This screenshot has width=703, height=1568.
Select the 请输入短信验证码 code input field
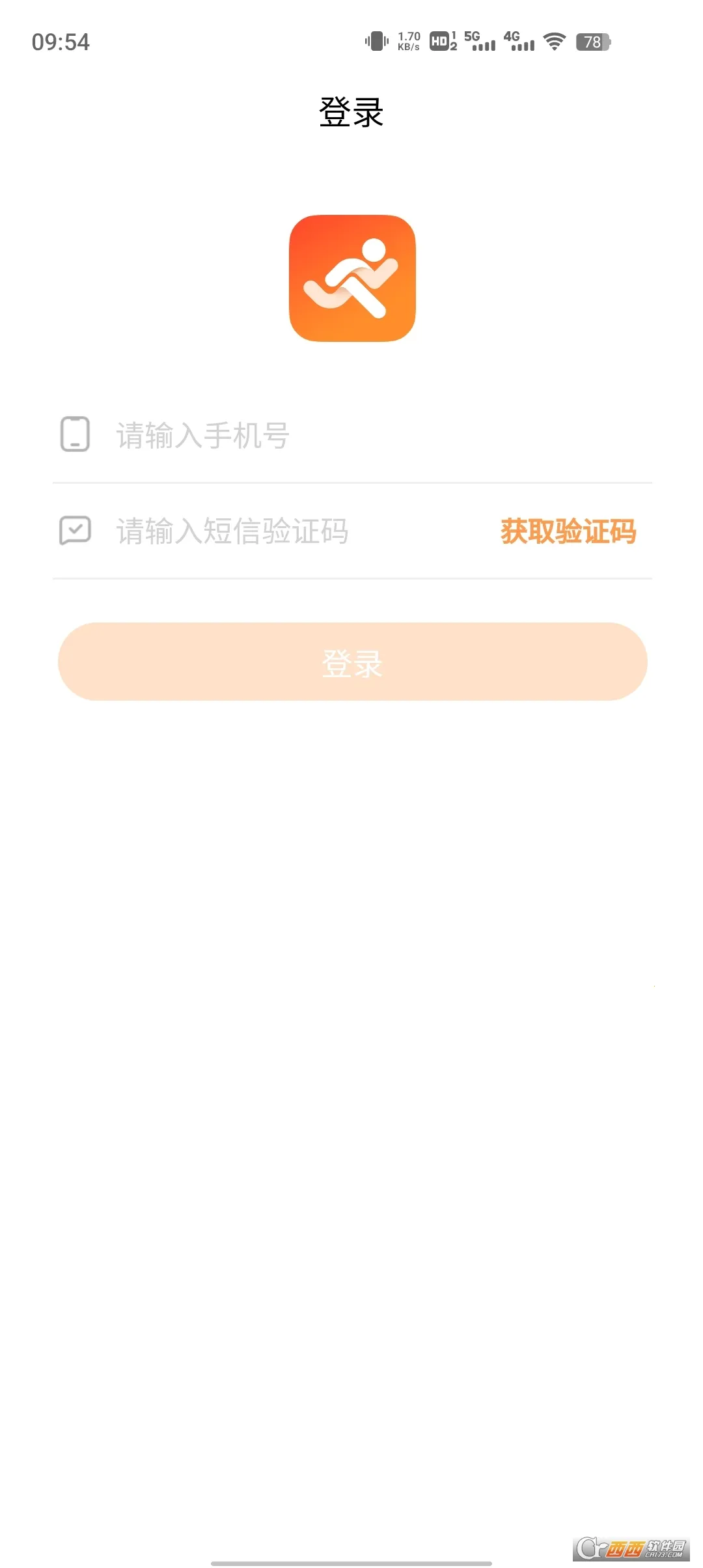point(260,531)
